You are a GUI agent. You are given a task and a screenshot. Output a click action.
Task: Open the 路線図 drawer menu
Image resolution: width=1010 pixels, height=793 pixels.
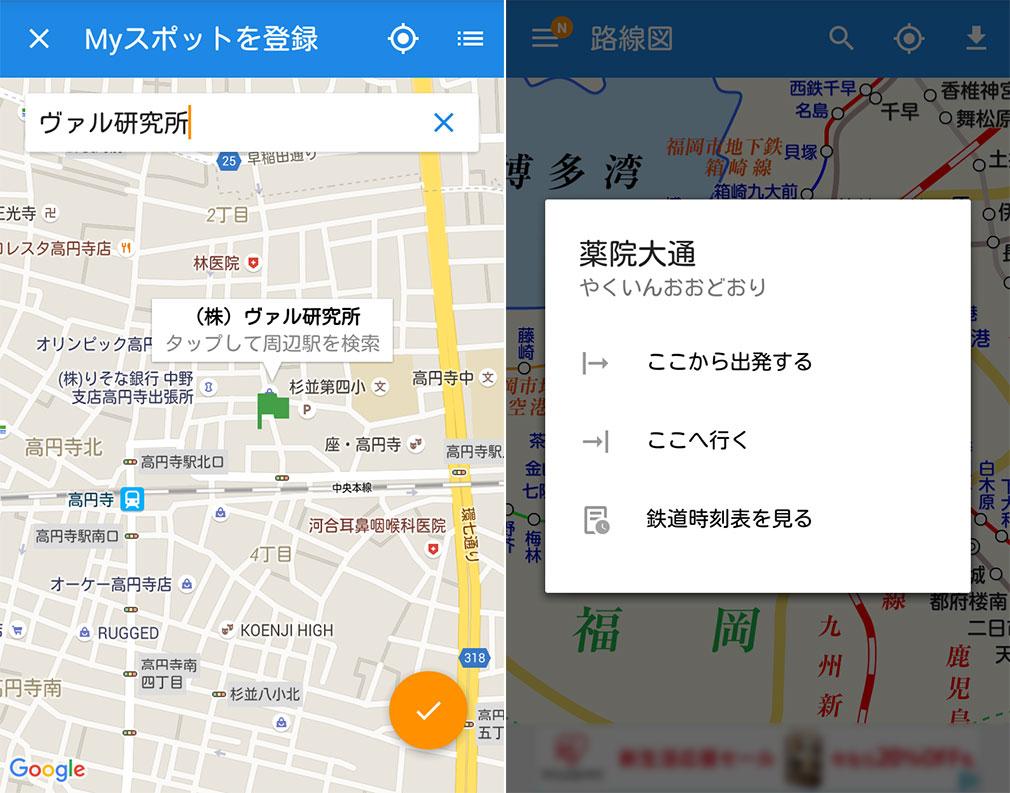tap(545, 39)
